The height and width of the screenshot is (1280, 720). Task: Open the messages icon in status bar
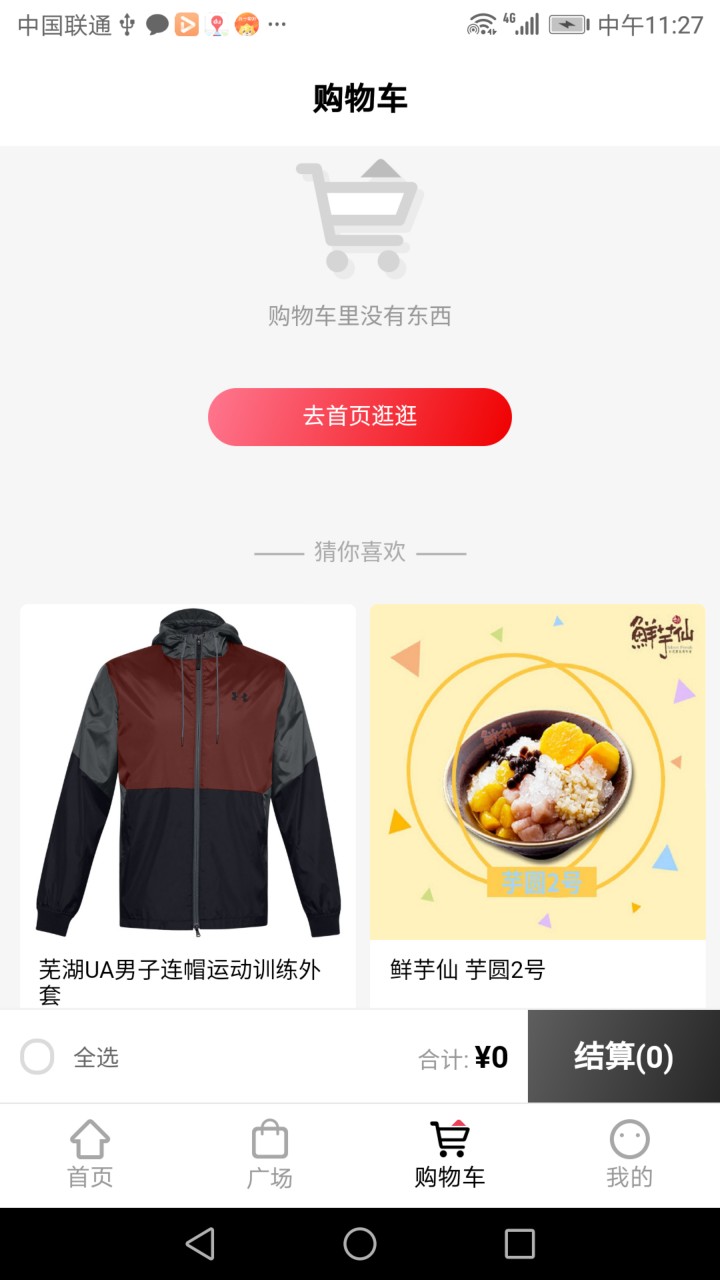tap(156, 23)
